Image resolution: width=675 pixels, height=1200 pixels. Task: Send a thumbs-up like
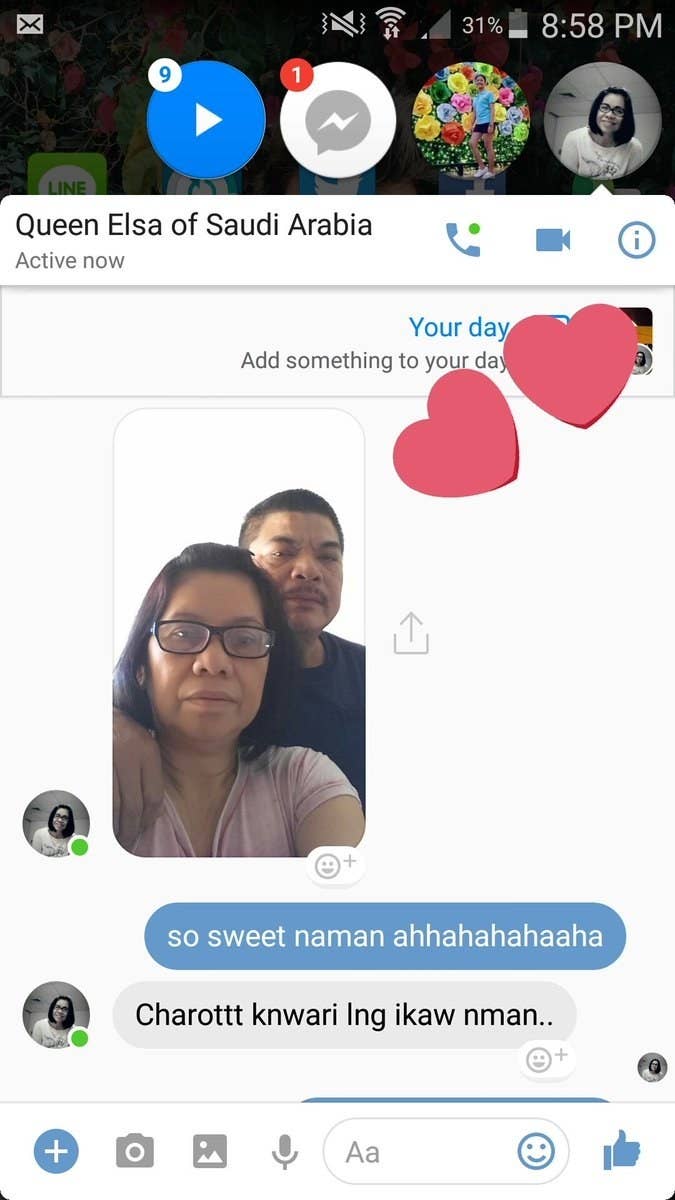[x=622, y=1152]
